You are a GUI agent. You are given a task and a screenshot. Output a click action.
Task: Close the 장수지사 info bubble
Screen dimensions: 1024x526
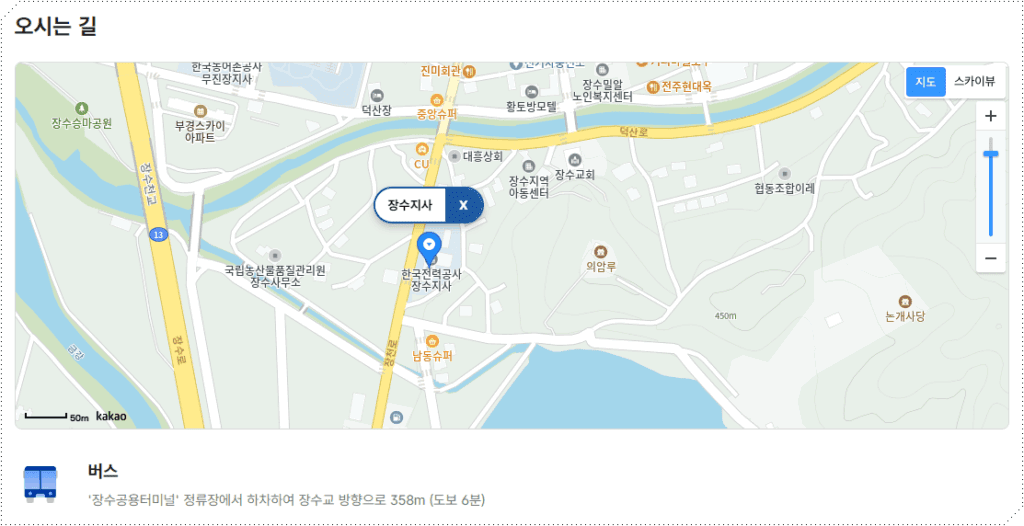pyautogui.click(x=463, y=205)
